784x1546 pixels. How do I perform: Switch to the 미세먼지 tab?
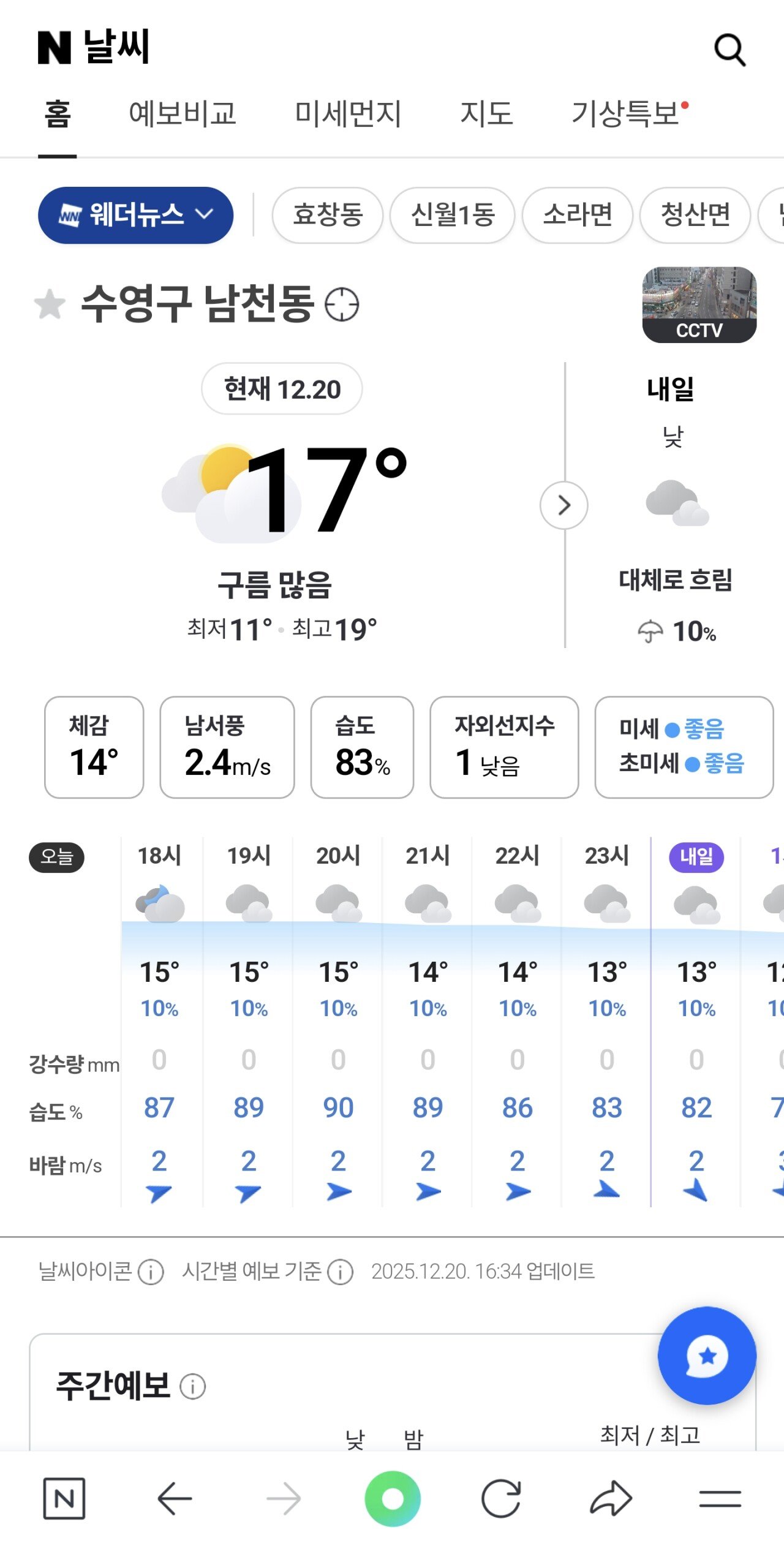(x=348, y=114)
